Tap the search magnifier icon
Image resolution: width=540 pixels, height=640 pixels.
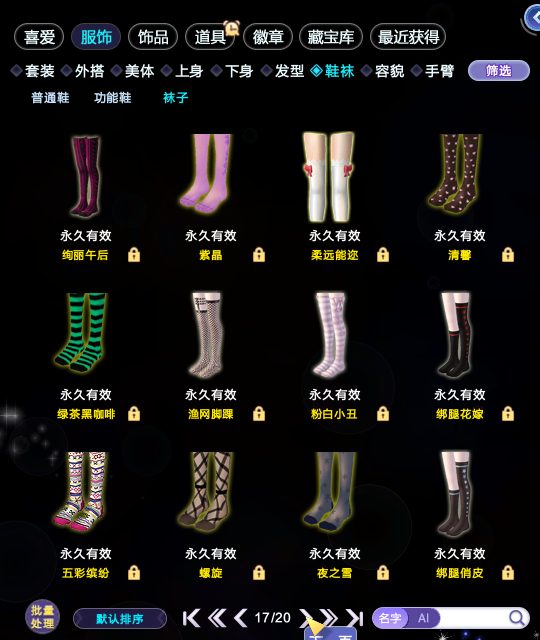click(x=517, y=618)
